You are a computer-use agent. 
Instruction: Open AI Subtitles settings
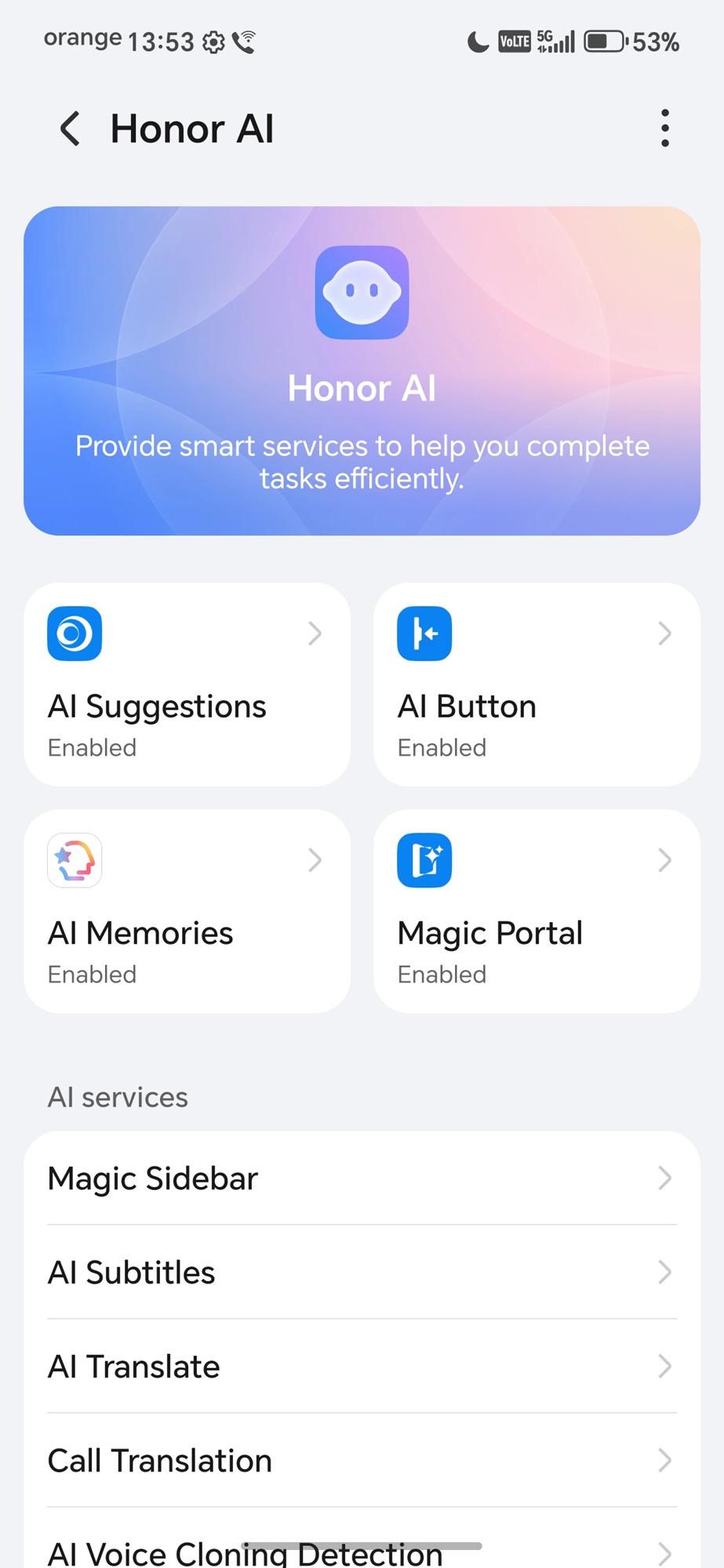tap(361, 1272)
